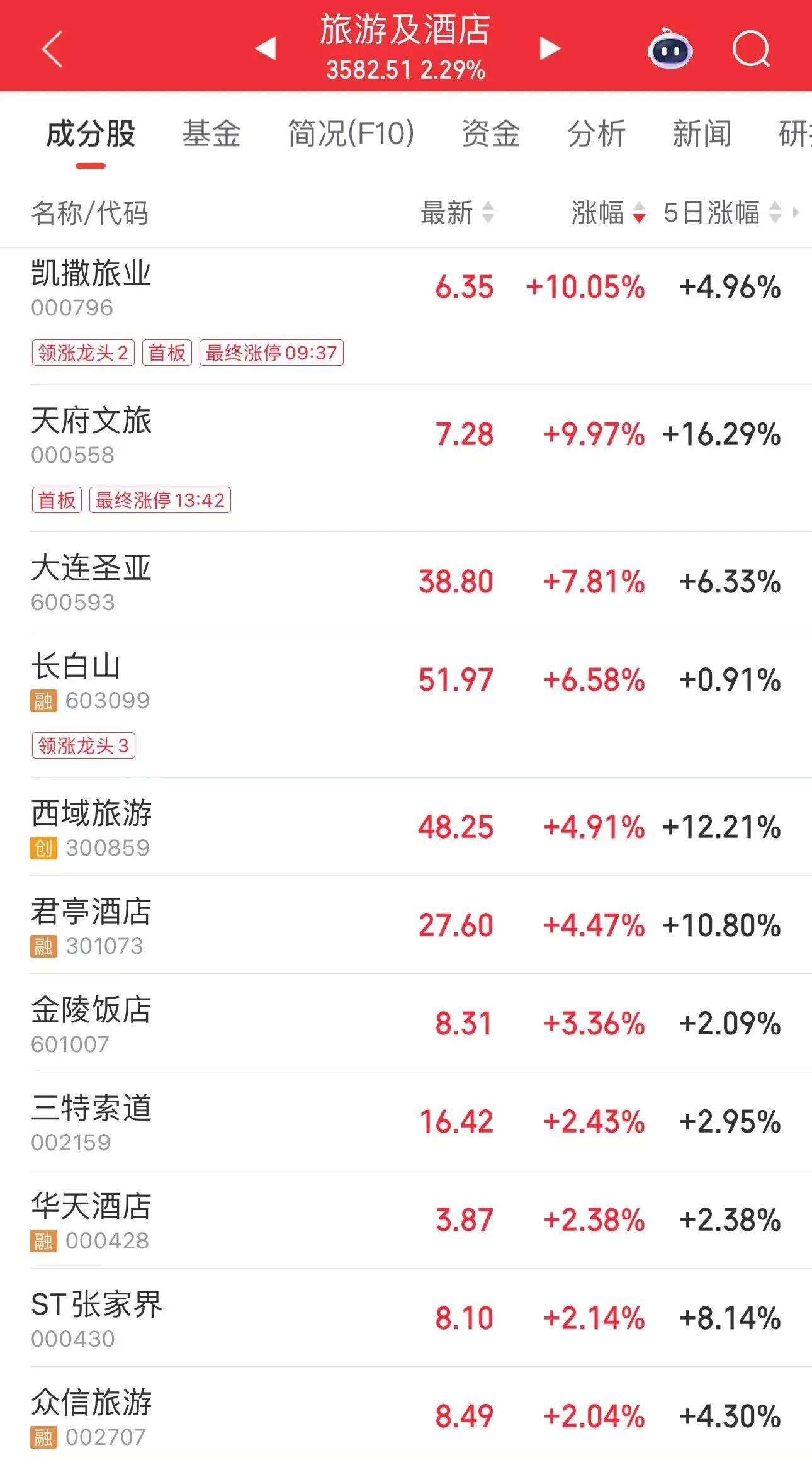Switch to the previous sector with left triangle
This screenshot has height=1460, width=812.
coord(266,48)
